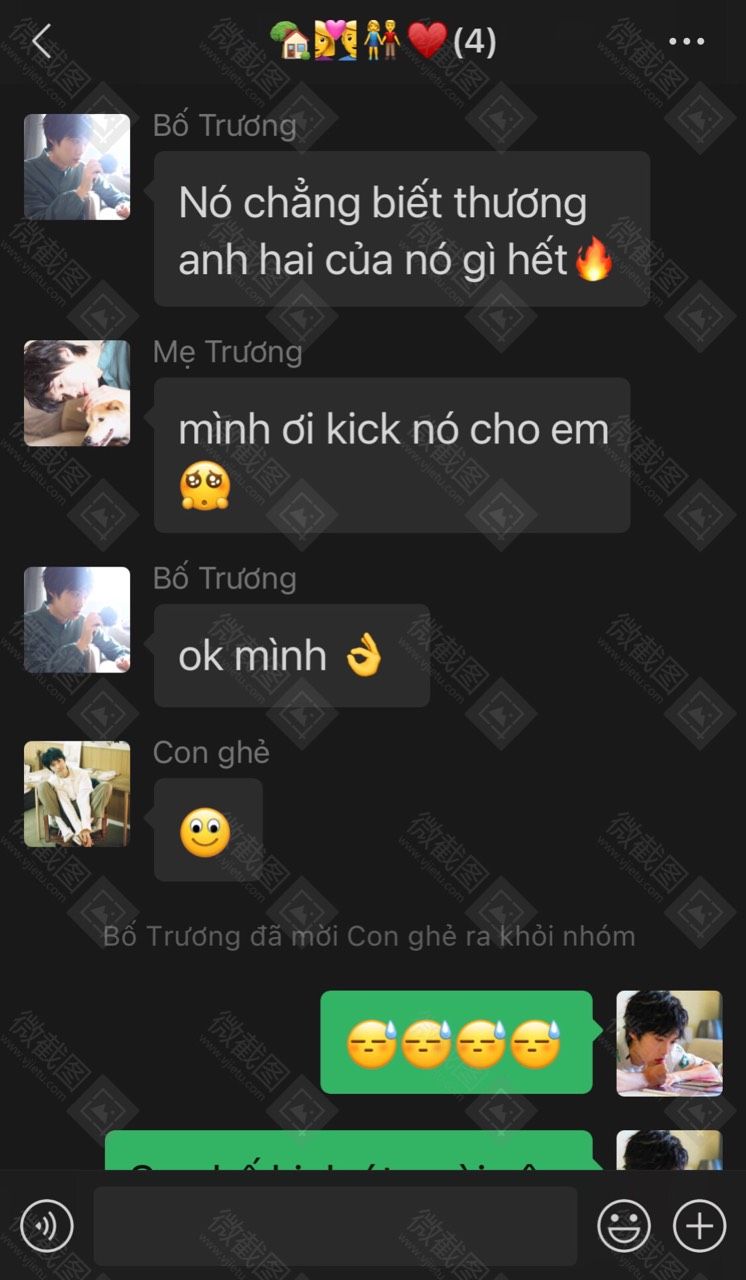Screen dimensions: 746x1280
Task: Open the group chat options menu
Action: pos(686,42)
